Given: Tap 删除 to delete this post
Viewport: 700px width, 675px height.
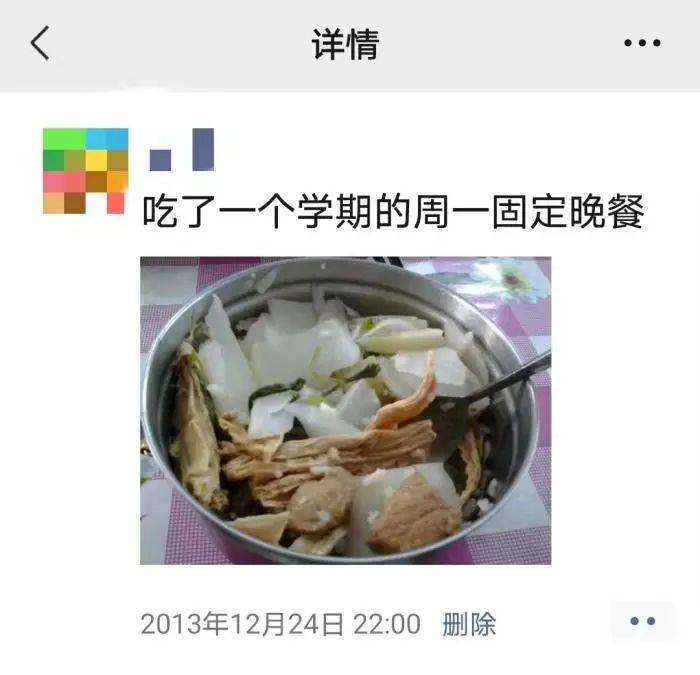Looking at the screenshot, I should (469, 625).
